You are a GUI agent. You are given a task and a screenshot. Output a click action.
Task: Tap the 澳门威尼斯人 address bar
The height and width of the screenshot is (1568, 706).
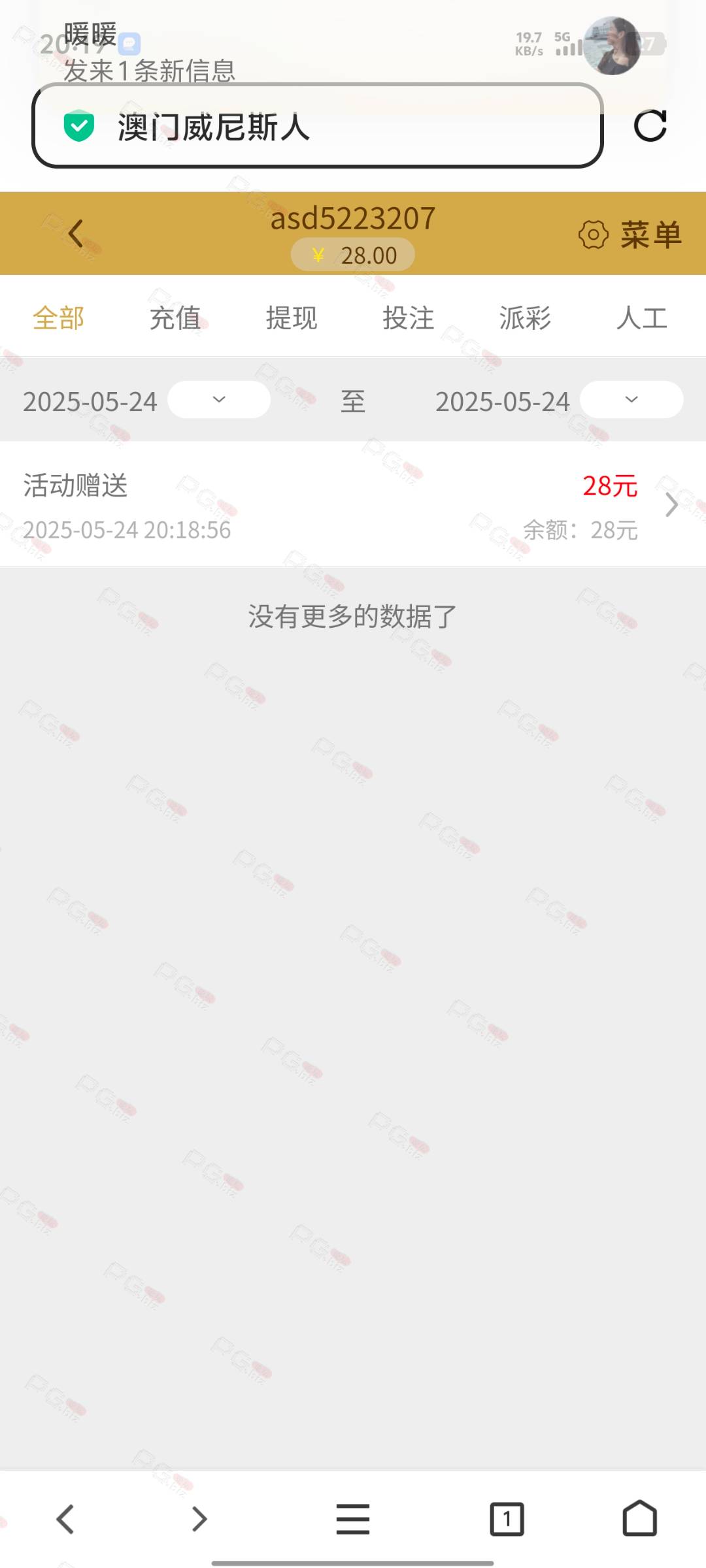pos(317,125)
